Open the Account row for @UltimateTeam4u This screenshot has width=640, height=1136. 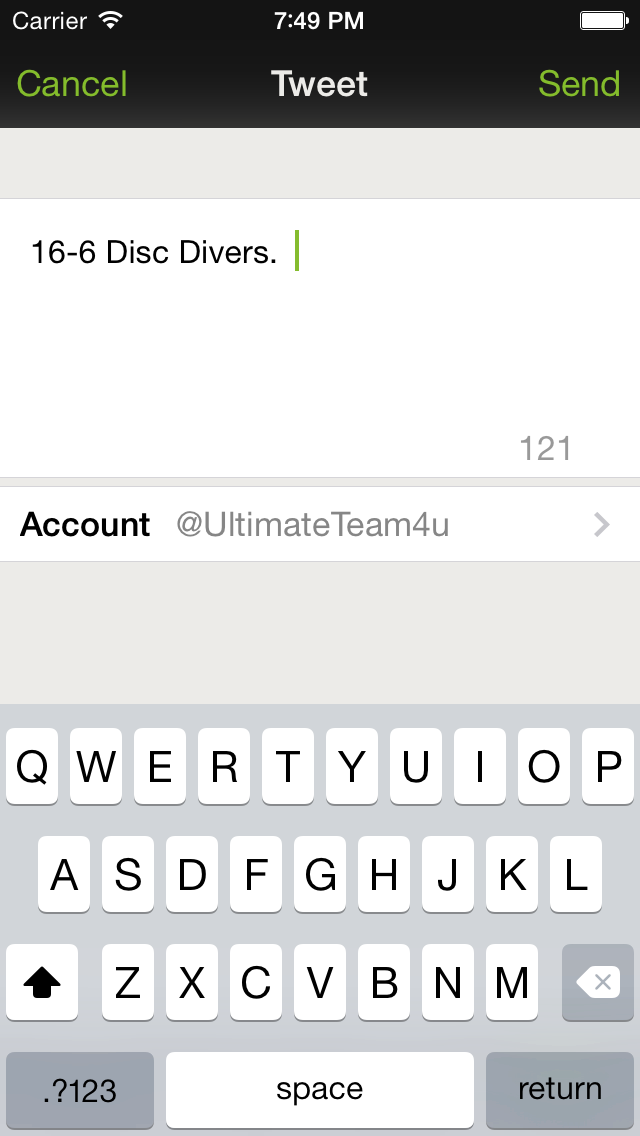click(320, 525)
